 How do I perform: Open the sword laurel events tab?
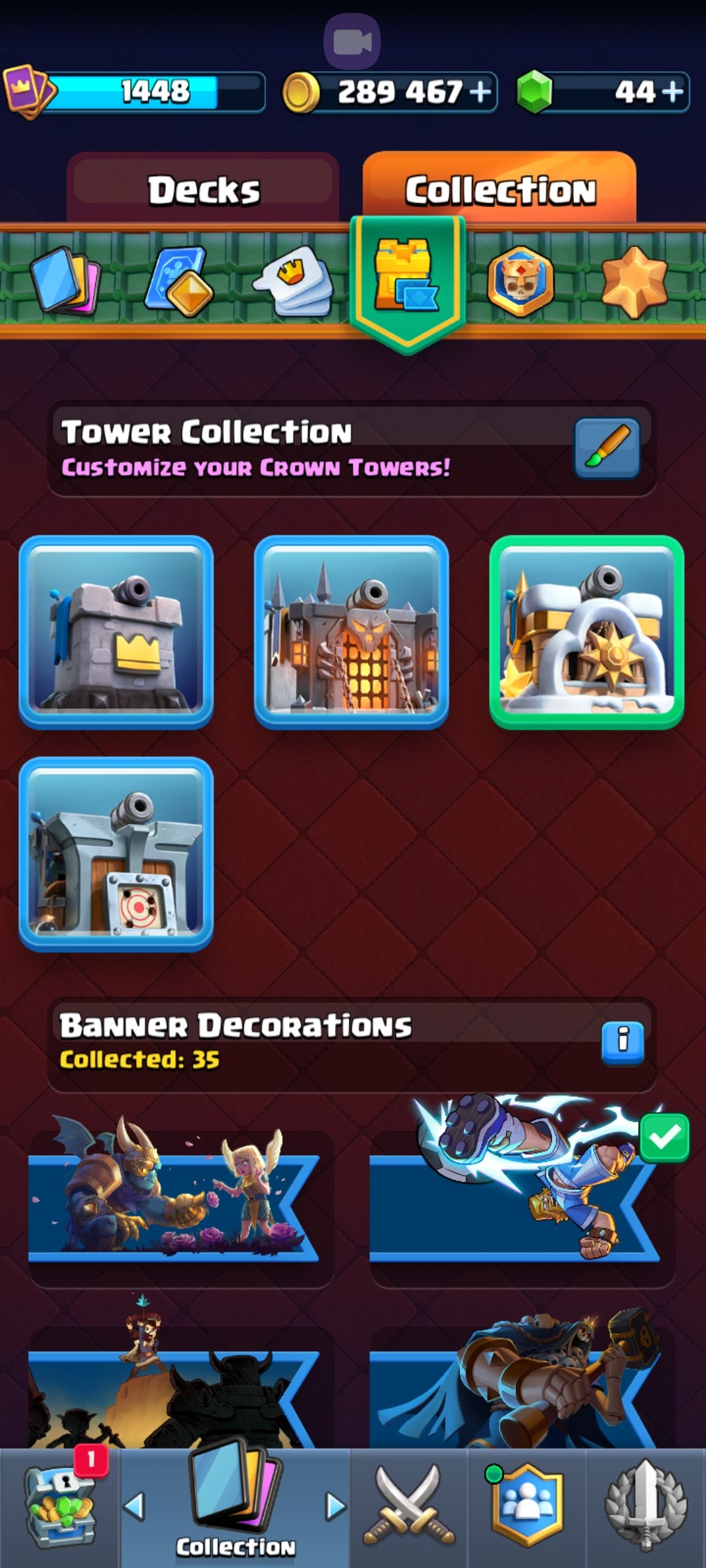646,1507
